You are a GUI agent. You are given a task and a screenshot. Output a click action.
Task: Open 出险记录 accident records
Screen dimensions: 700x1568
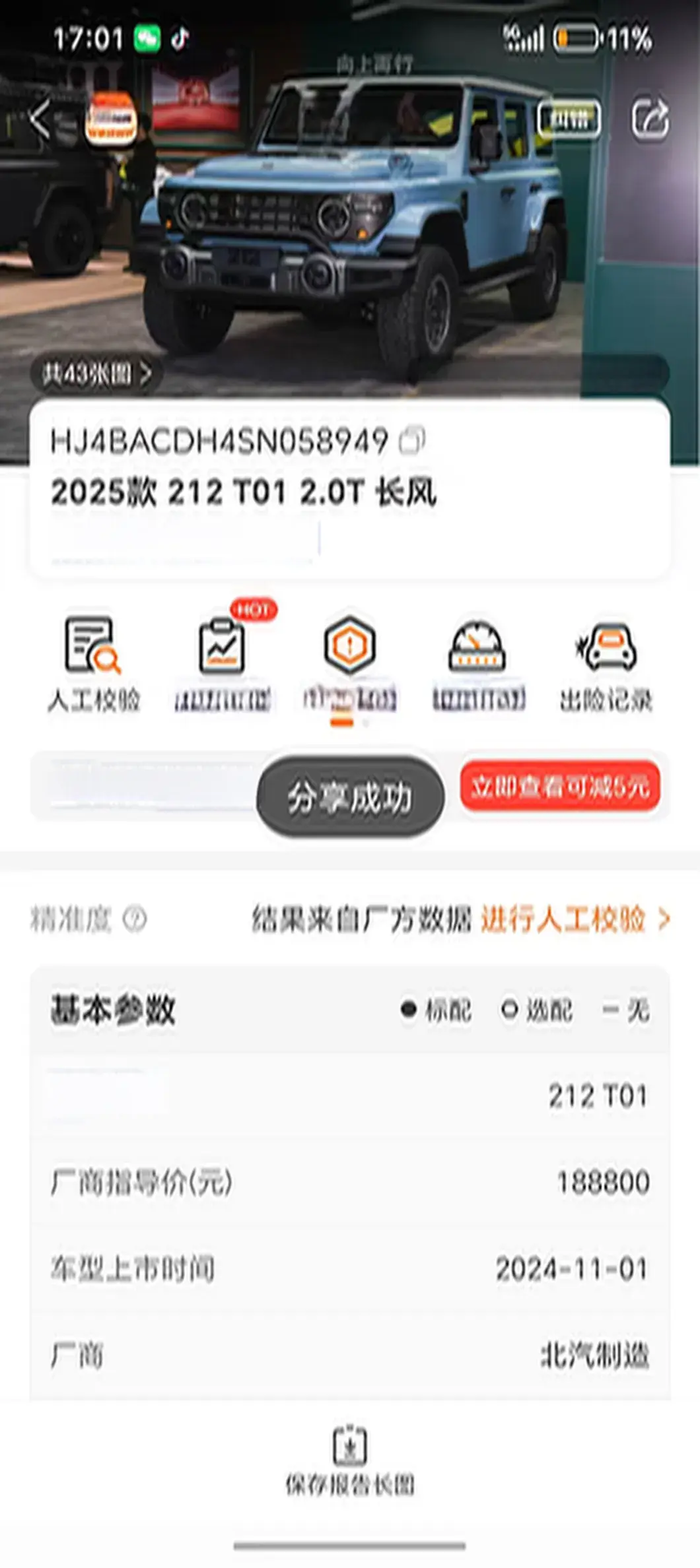pos(606,663)
